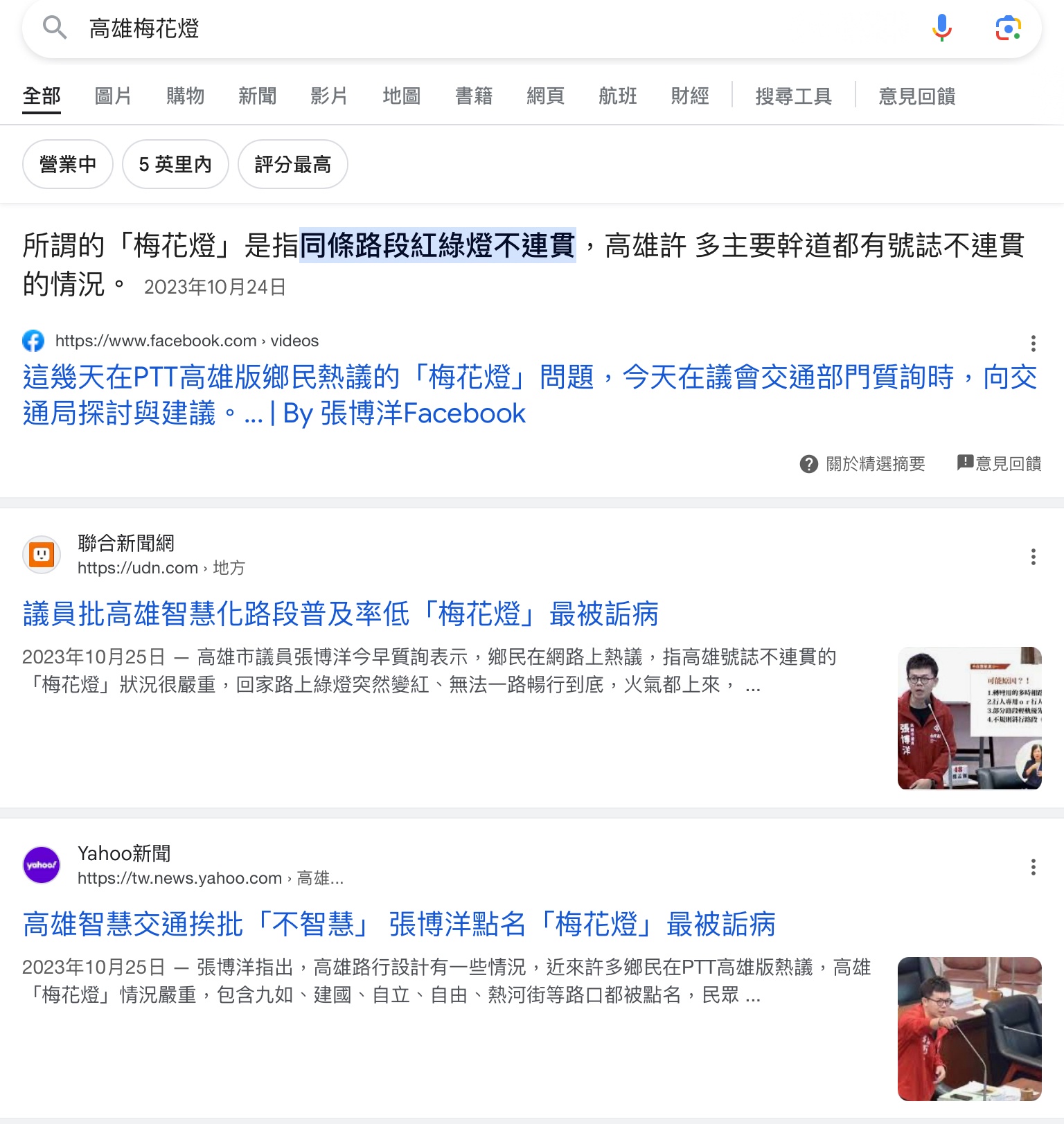Select the 5 英里內 filter chip
Screen dimensions: 1064x1124
coord(175,165)
